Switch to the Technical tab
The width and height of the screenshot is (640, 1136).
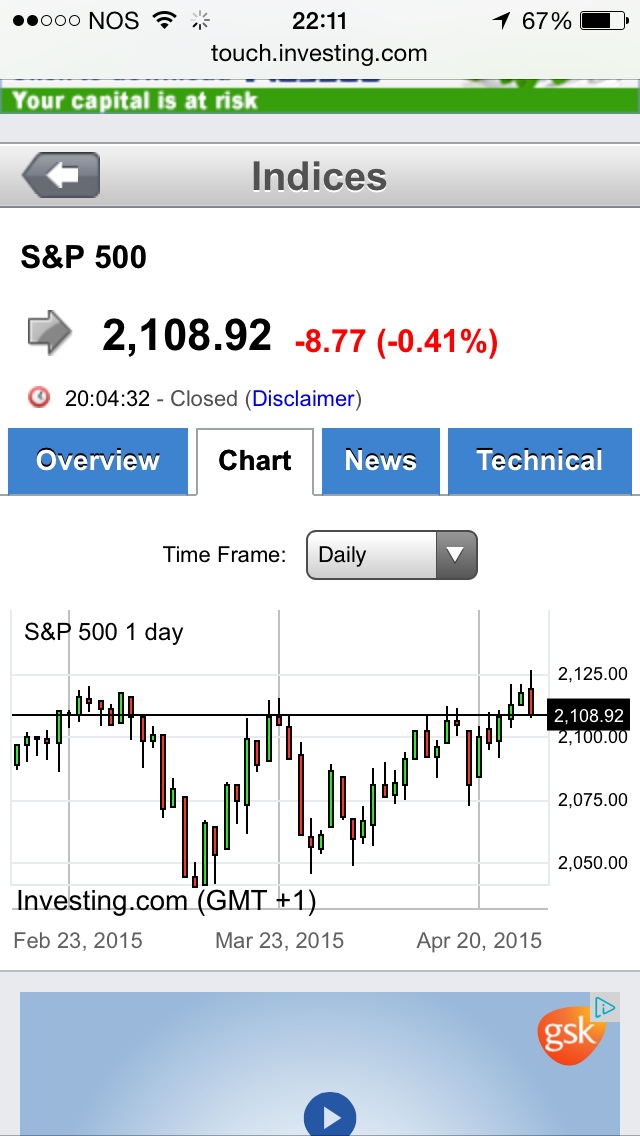point(539,460)
